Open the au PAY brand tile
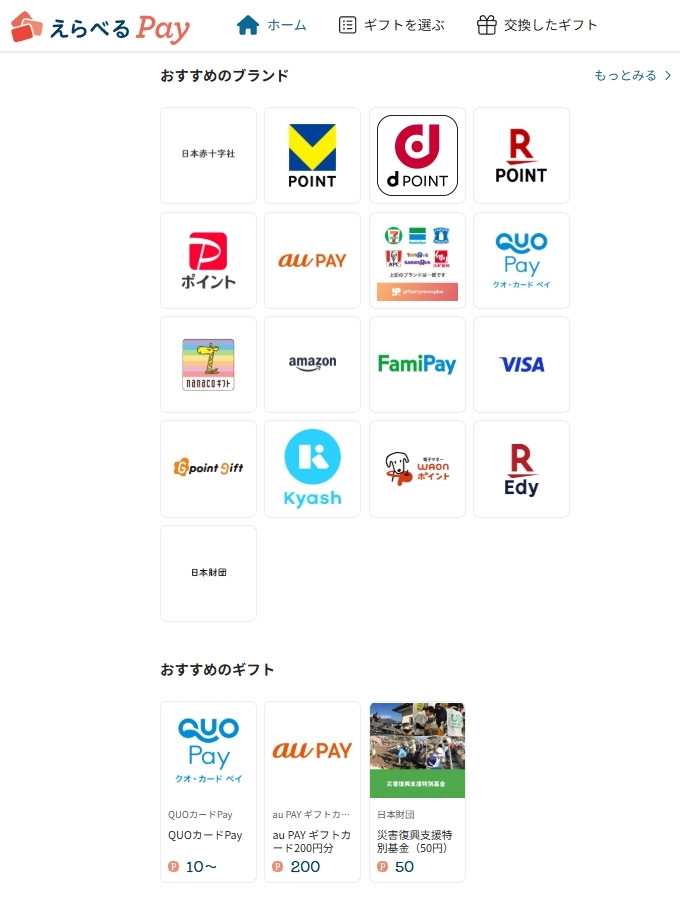 312,260
